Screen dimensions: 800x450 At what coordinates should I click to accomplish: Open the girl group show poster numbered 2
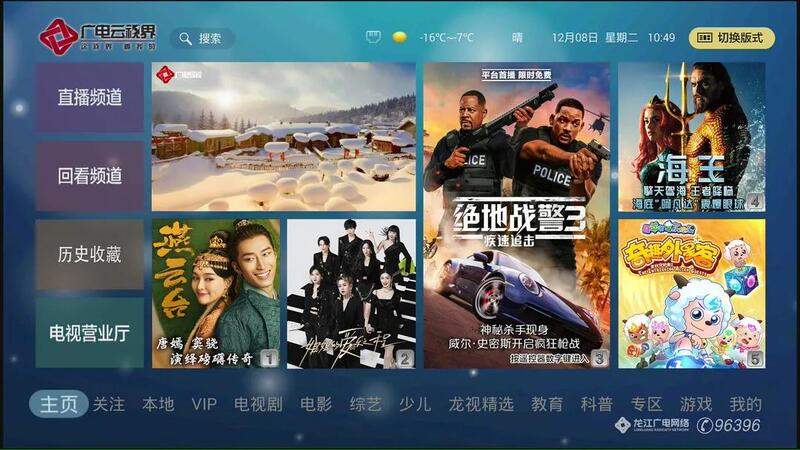(351, 293)
